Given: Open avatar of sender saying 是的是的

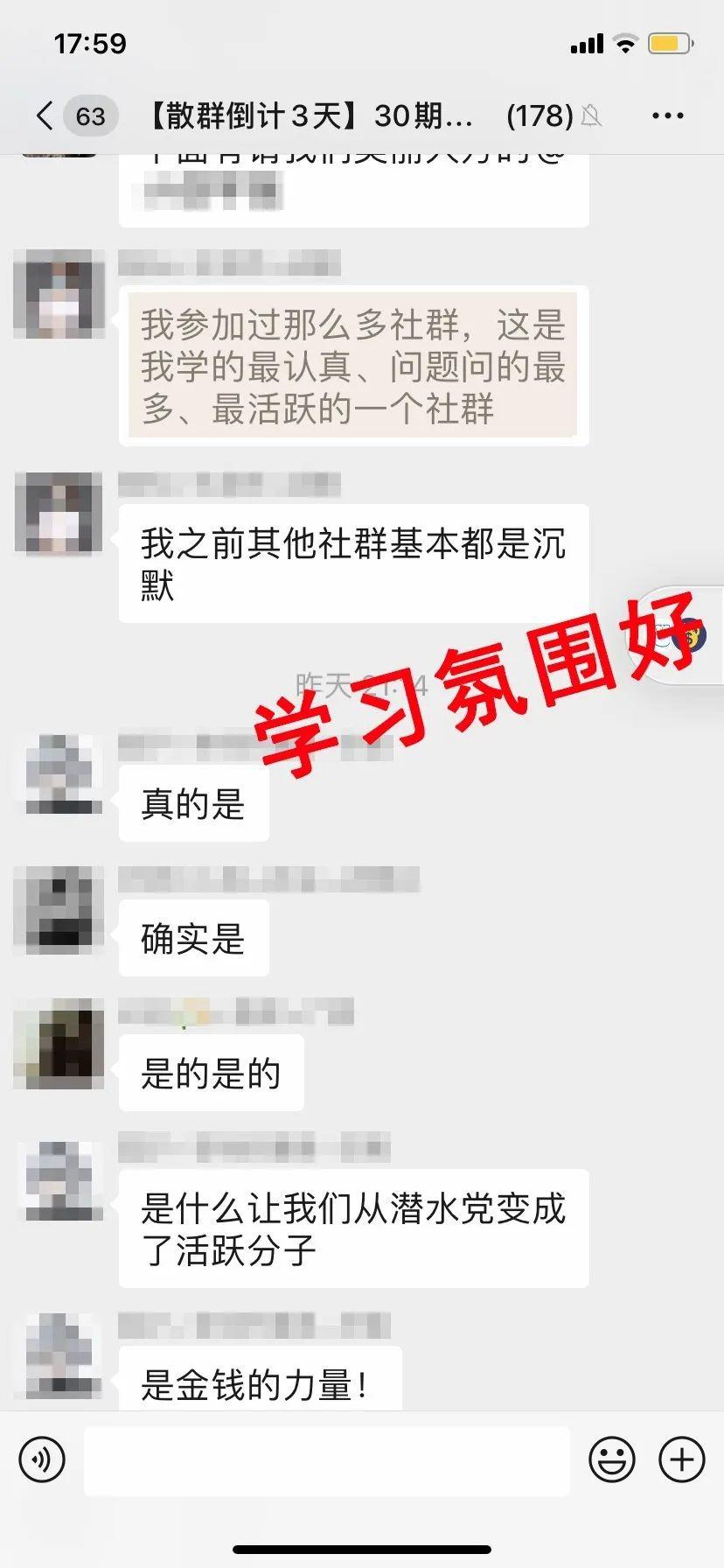Looking at the screenshot, I should [59, 1044].
